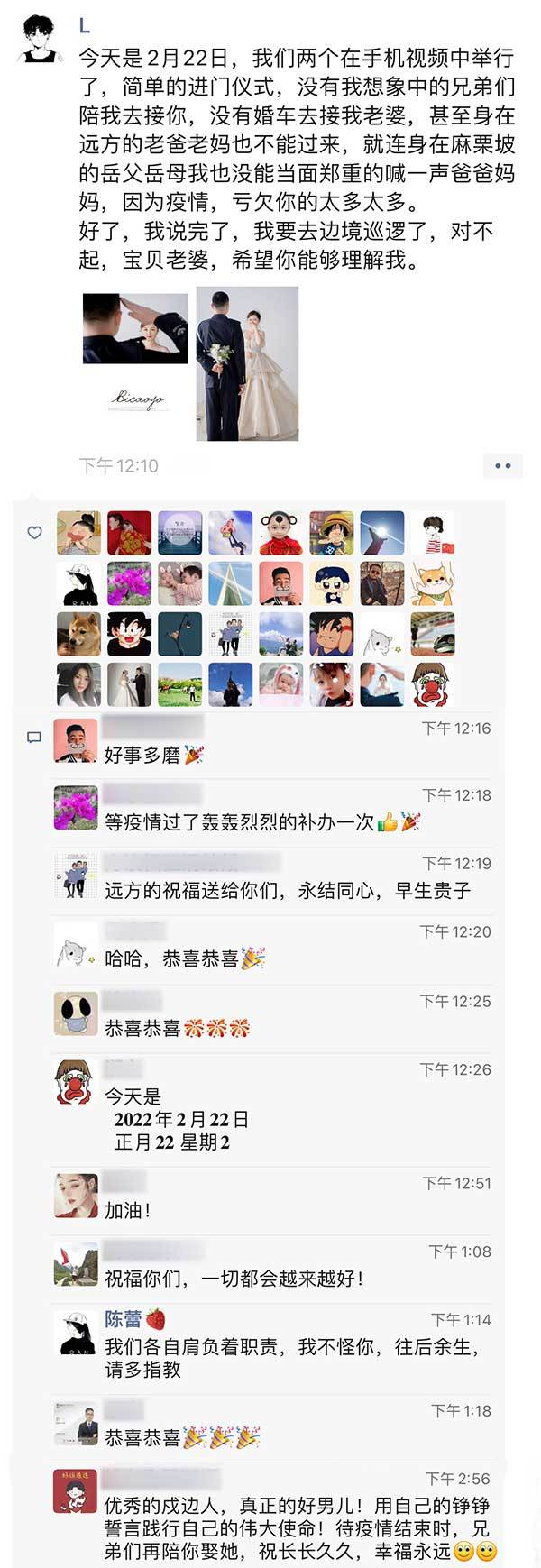541x1568 pixels.
Task: Tap the poster name L
Action: coord(84,26)
